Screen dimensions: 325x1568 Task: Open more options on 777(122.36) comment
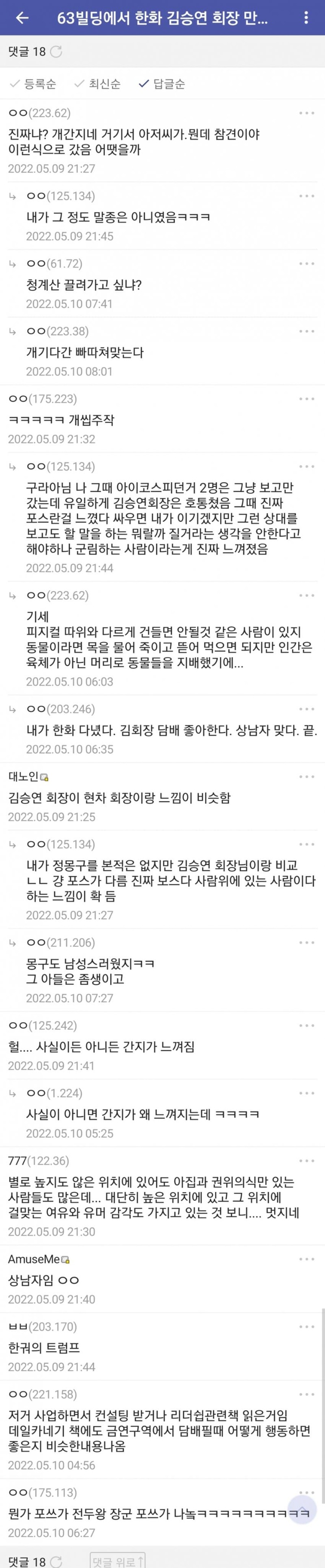[x=307, y=1161]
